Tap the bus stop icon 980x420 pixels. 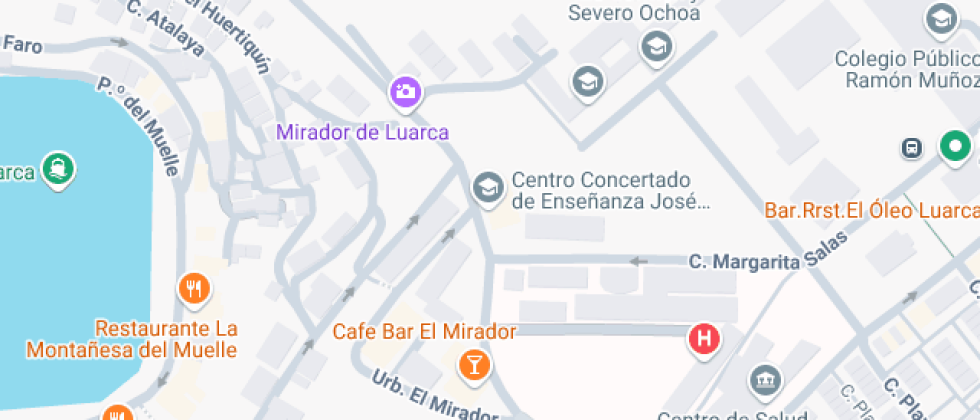coord(912,148)
